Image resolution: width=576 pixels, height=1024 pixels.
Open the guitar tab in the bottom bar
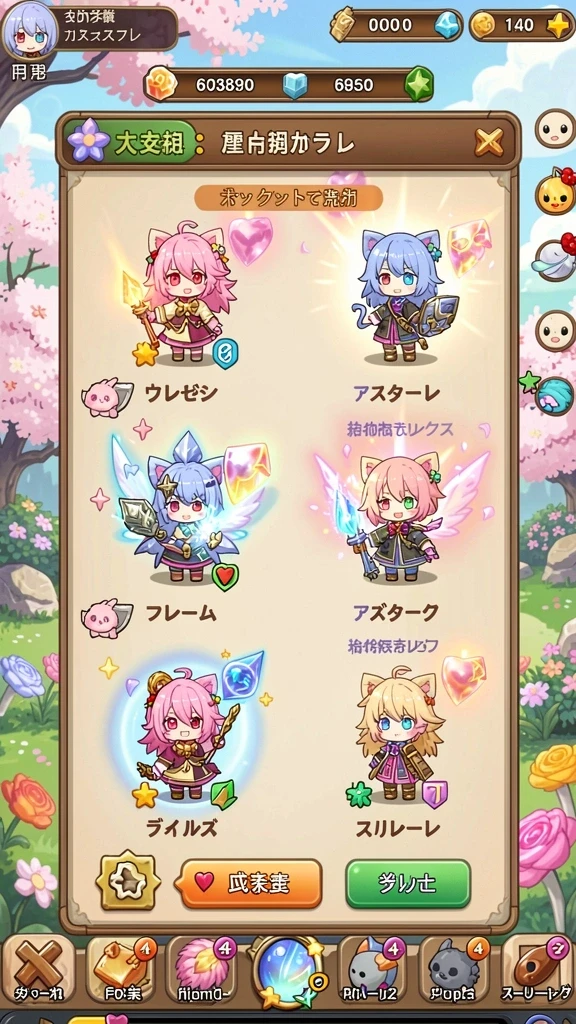(x=537, y=967)
